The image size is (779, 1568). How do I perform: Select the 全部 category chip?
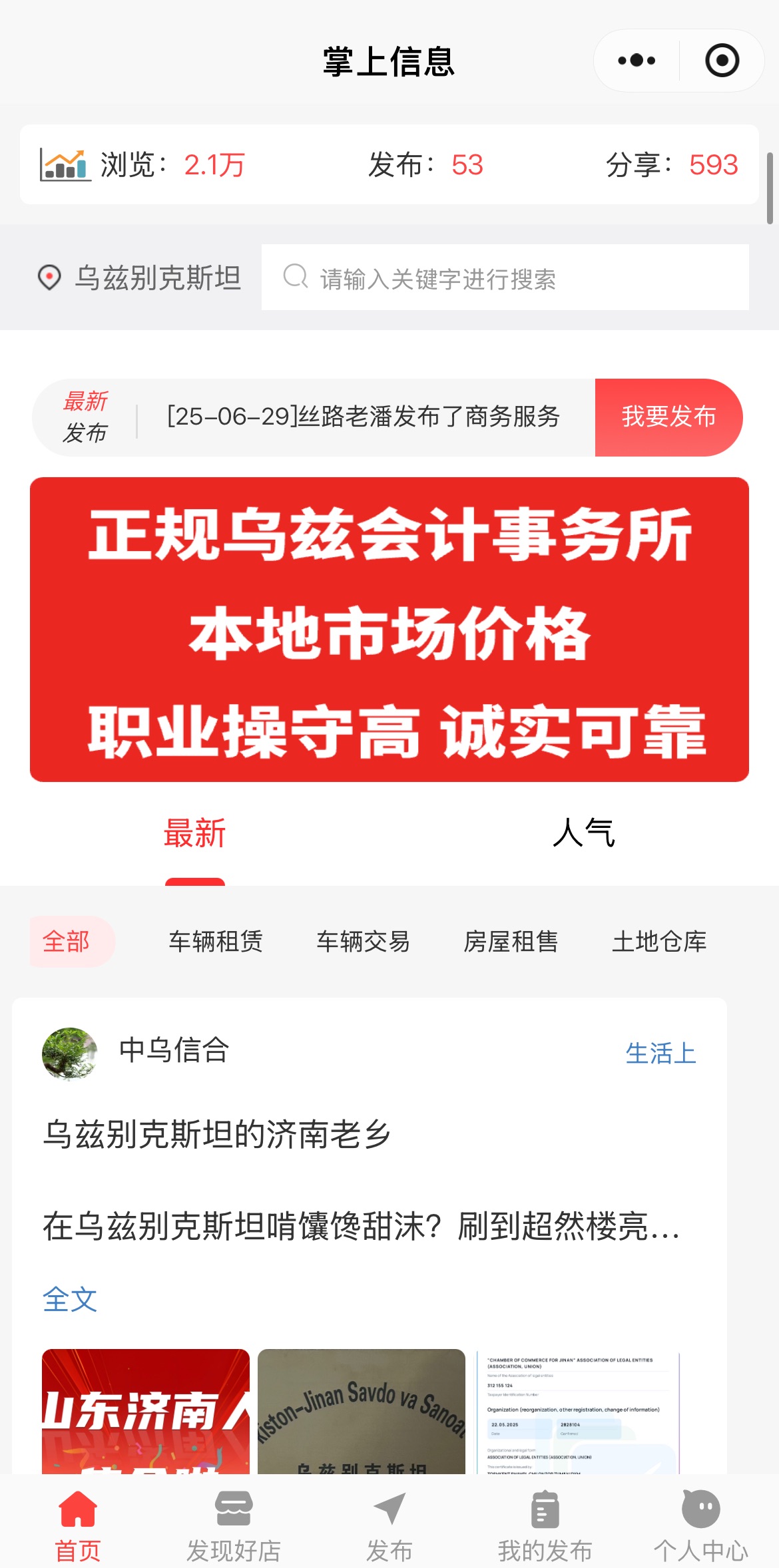(x=67, y=941)
